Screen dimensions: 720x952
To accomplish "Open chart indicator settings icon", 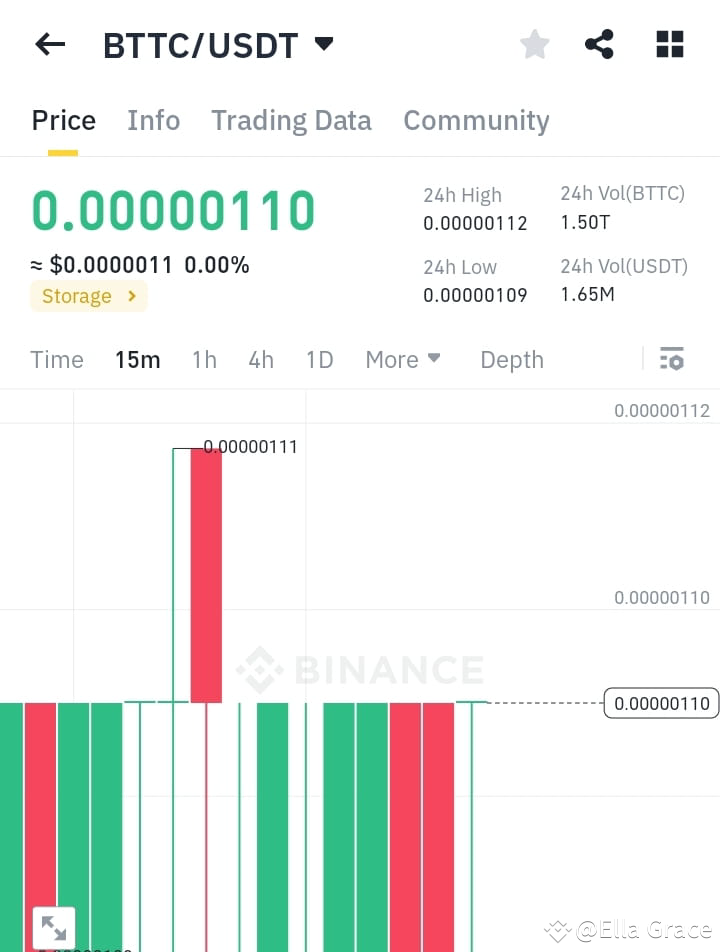I will [672, 358].
